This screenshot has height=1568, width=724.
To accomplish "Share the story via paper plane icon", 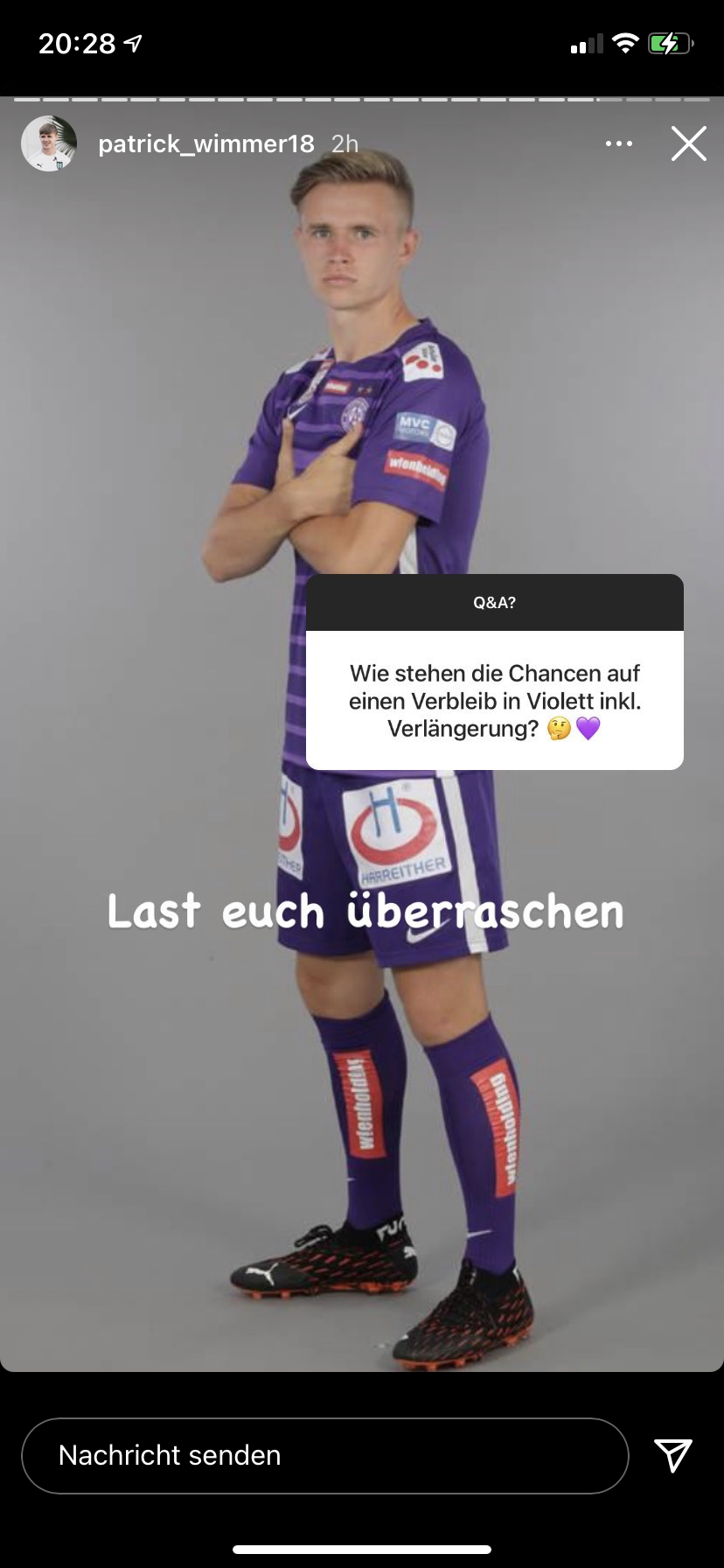I will pos(673,1454).
